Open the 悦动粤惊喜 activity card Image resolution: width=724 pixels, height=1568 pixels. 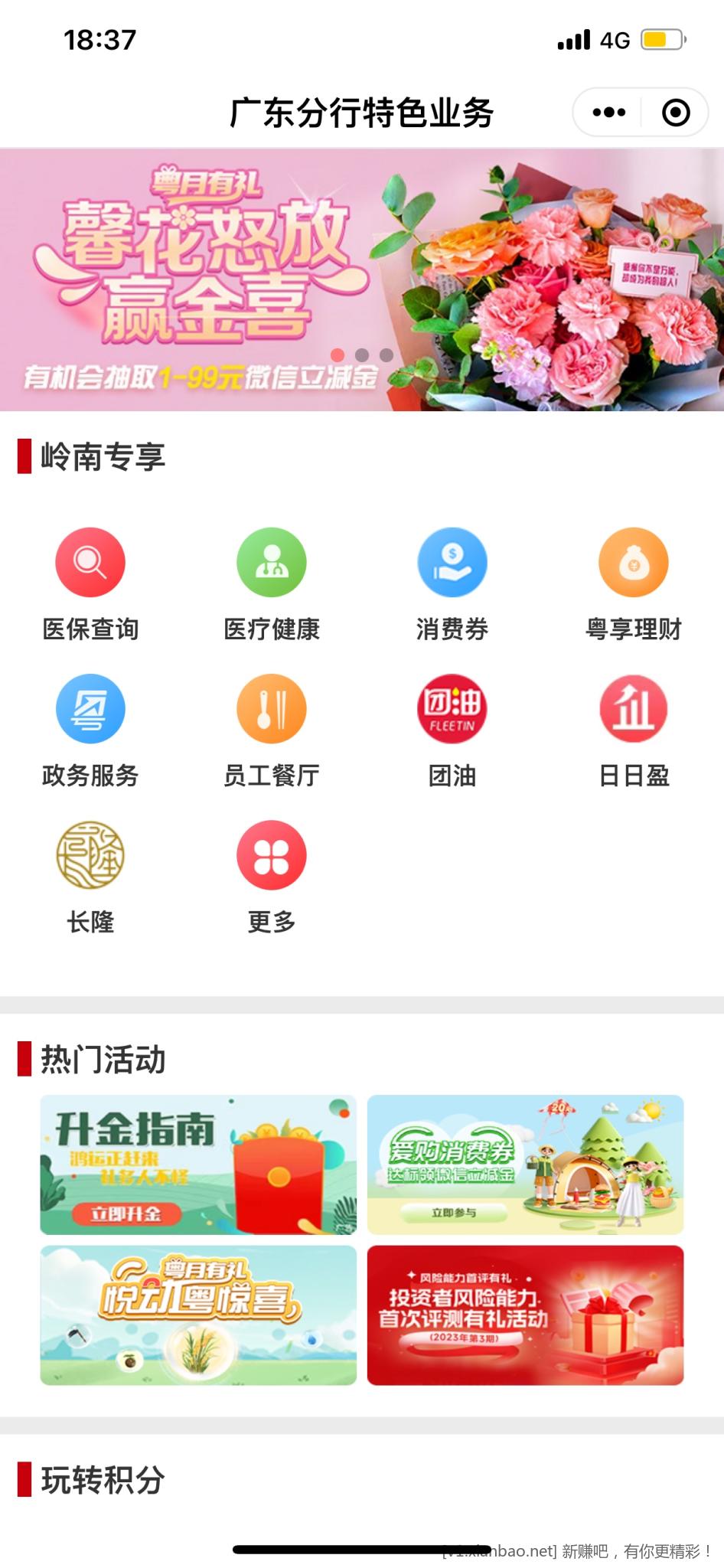coord(198,1315)
